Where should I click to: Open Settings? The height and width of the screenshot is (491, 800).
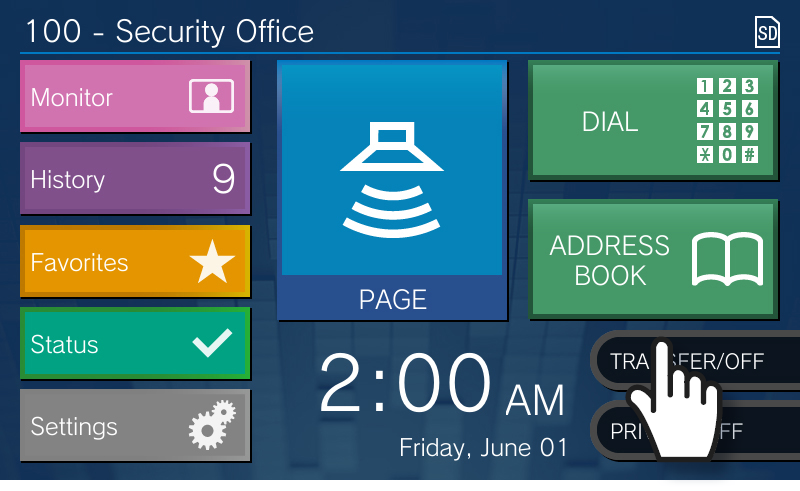(135, 427)
